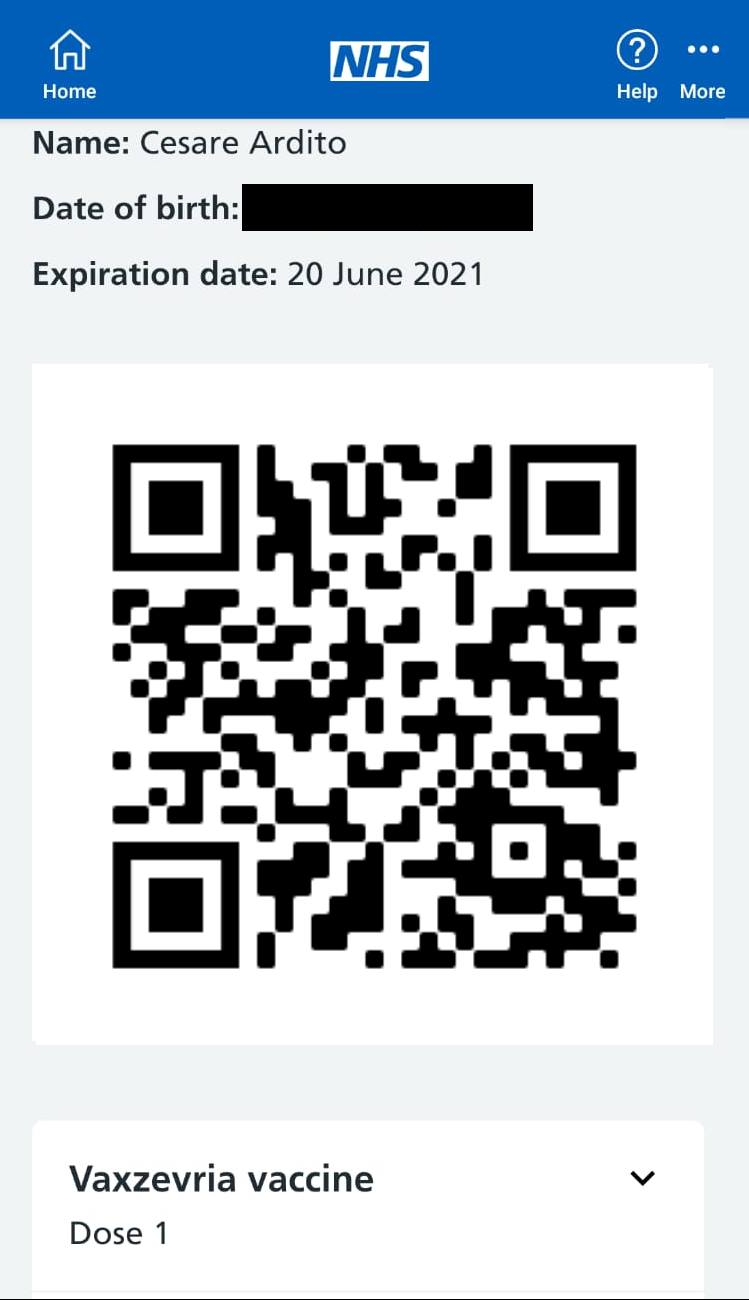749x1300 pixels.
Task: Open the More menu
Action: pyautogui.click(x=702, y=65)
